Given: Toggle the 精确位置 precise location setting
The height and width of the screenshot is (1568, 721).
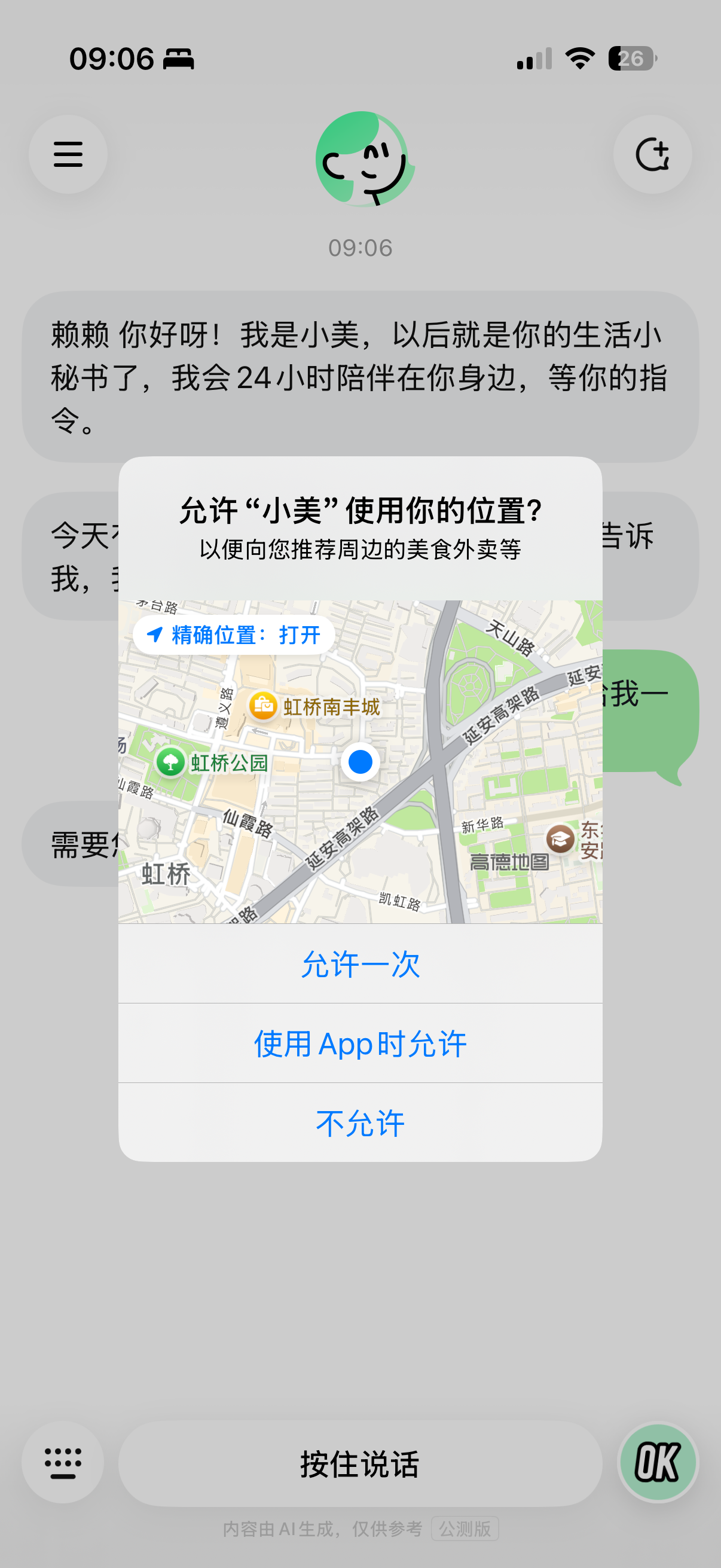Looking at the screenshot, I should click(234, 635).
